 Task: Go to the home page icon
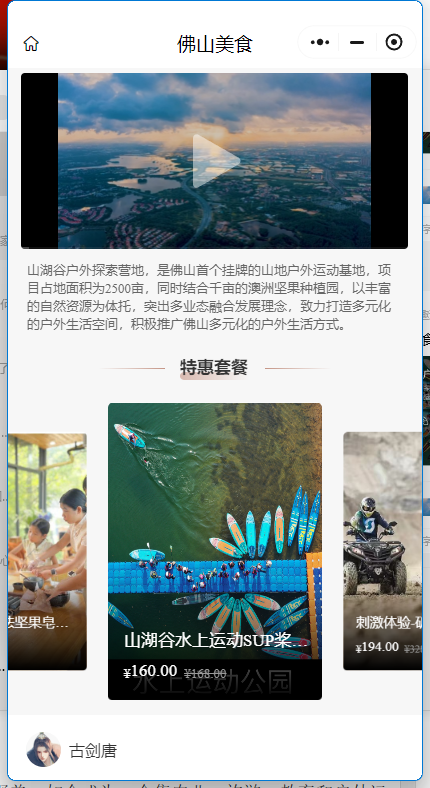(31, 44)
